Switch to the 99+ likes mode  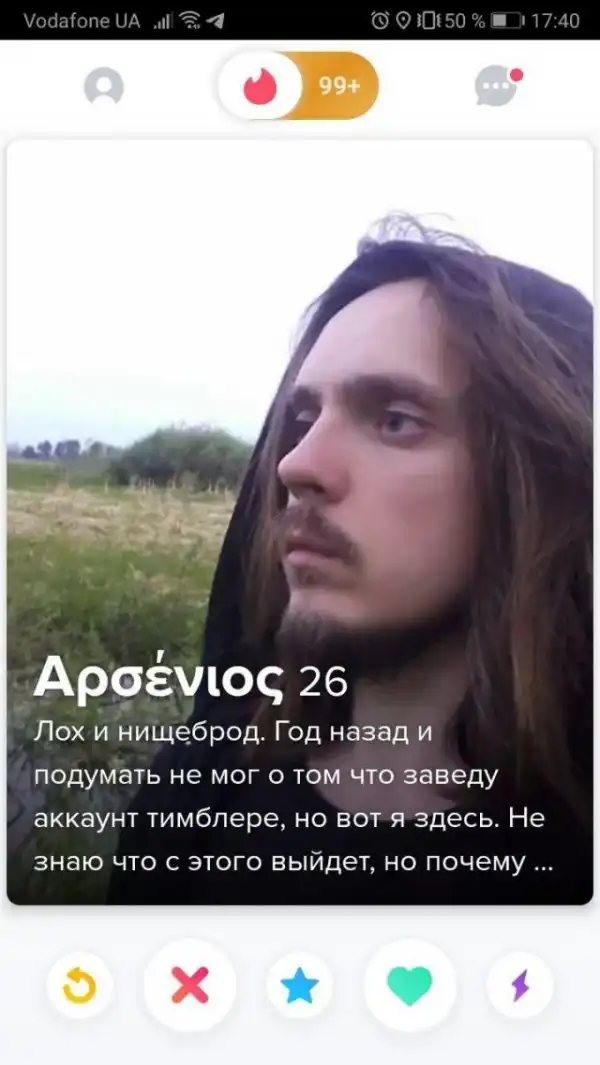coord(340,86)
